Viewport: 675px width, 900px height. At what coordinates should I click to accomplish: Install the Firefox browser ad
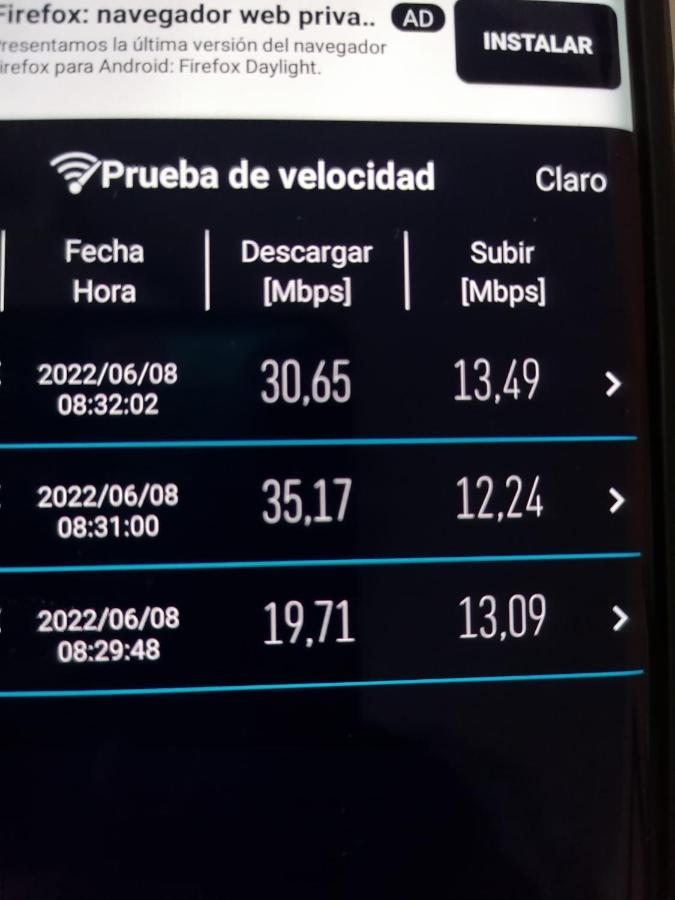[538, 45]
